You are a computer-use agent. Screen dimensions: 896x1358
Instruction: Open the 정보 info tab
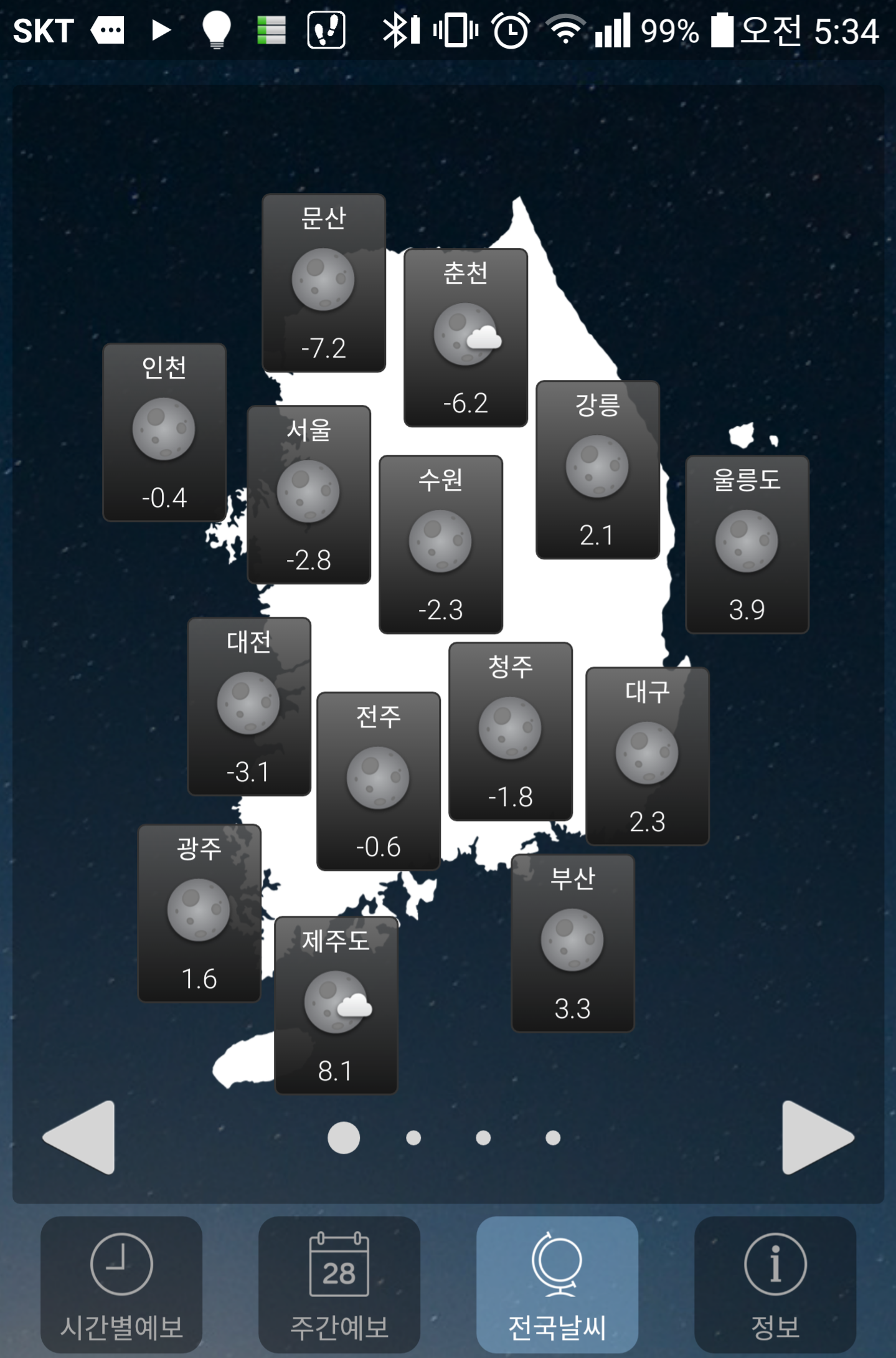point(775,1284)
